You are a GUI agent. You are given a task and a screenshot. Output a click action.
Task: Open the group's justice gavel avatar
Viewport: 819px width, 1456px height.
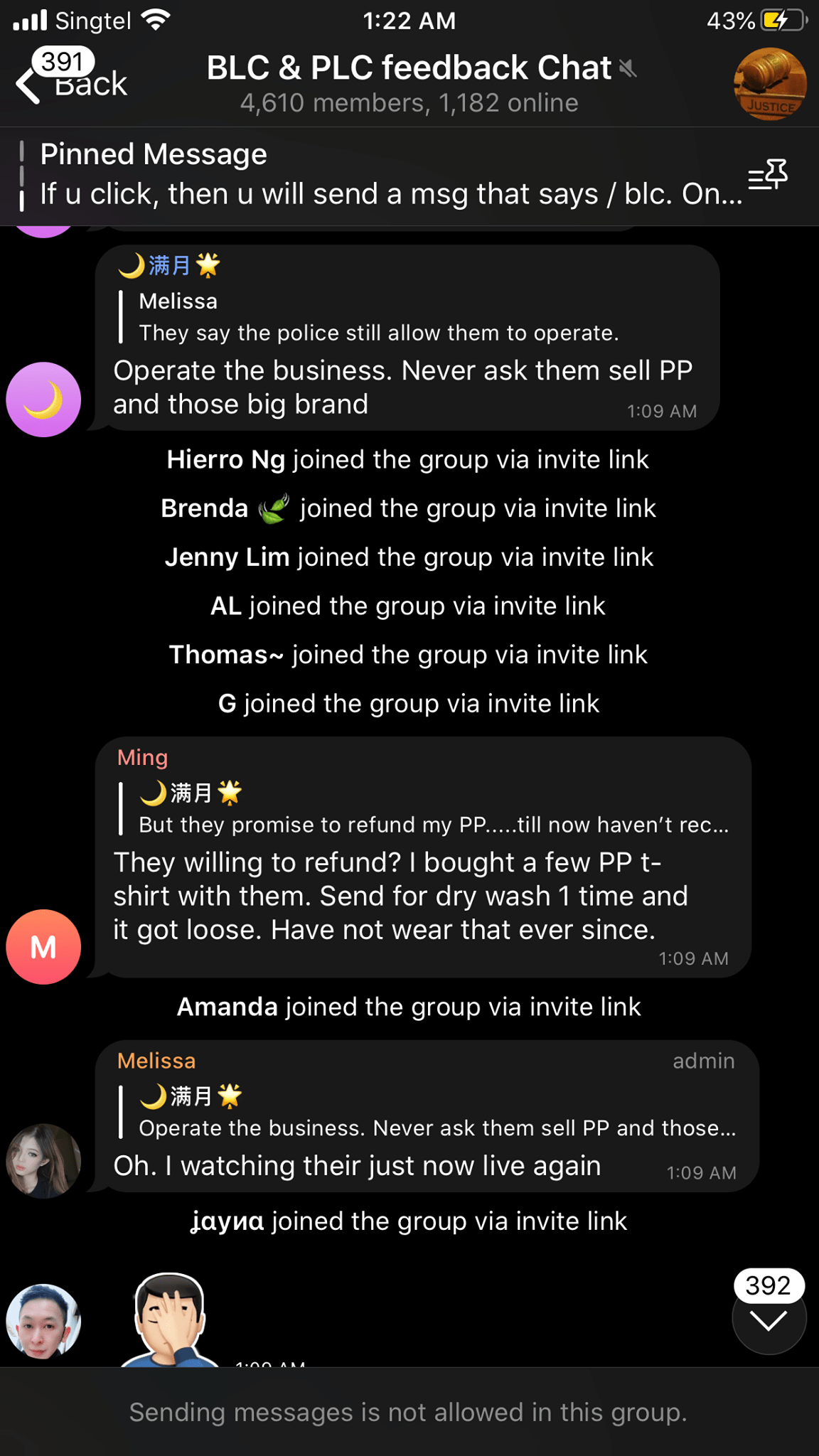(770, 83)
